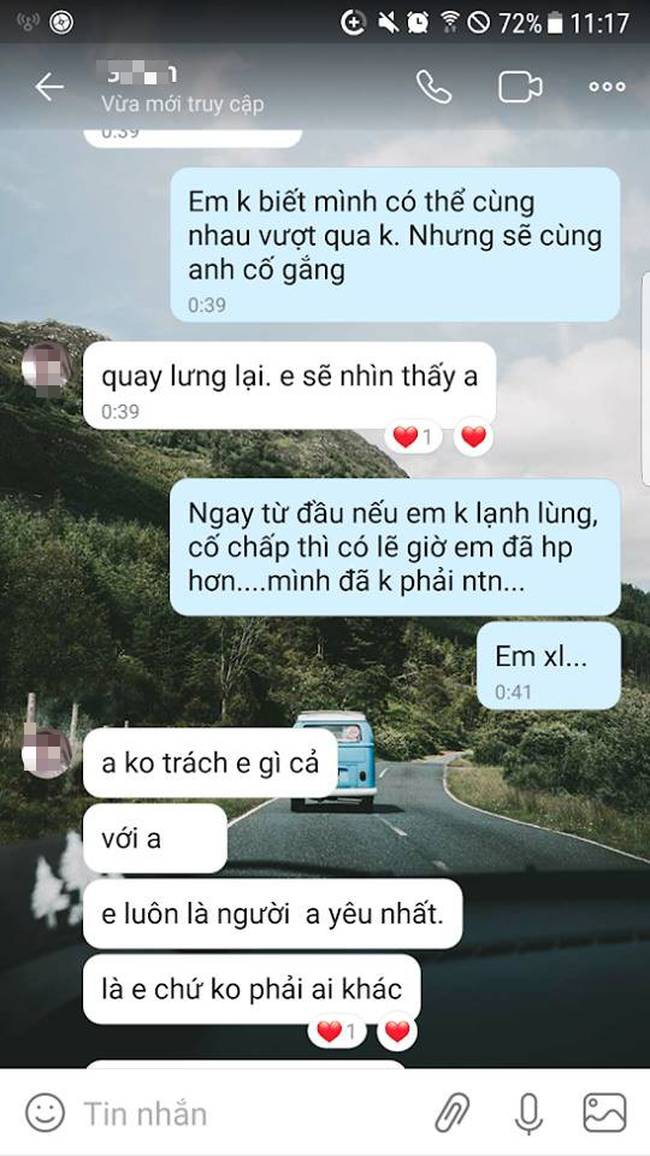Tap the heart on "quay lưng lại" message

click(x=473, y=437)
